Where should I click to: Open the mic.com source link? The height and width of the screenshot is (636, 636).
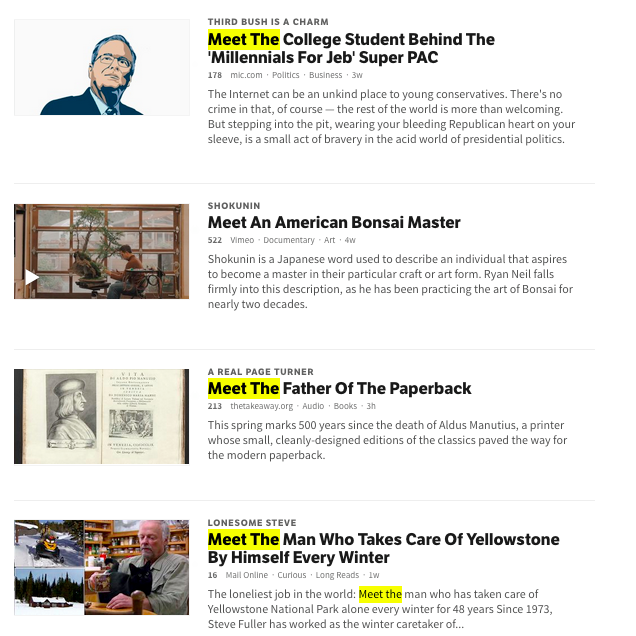(247, 75)
